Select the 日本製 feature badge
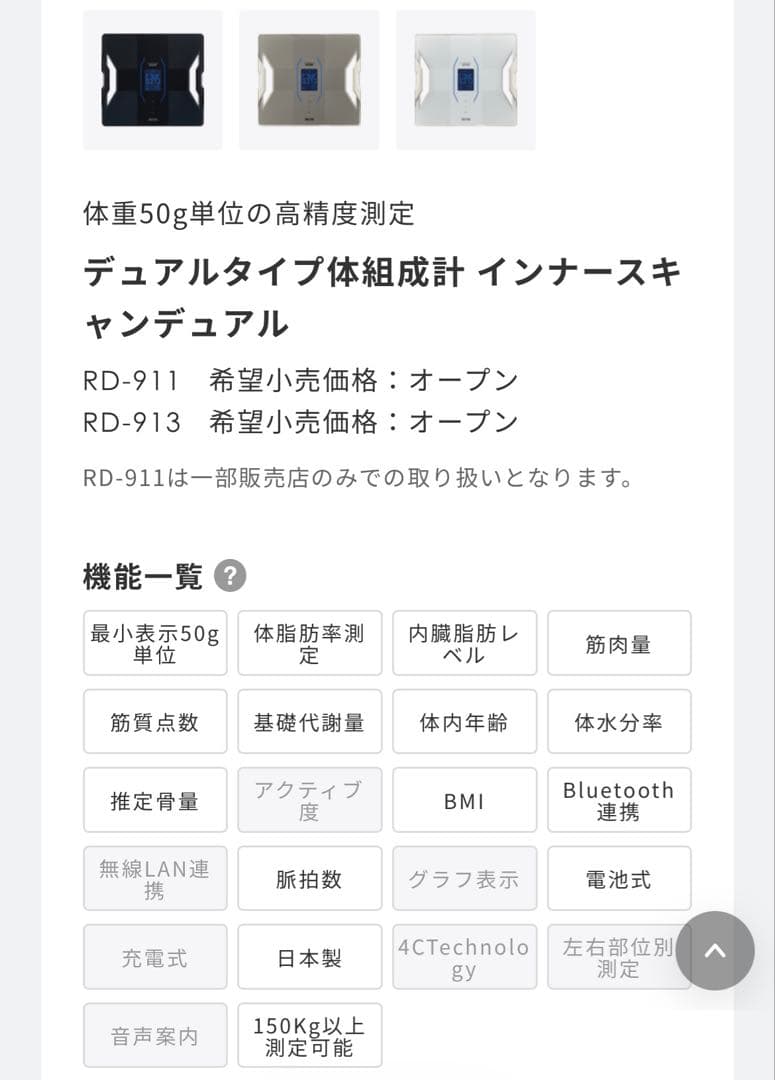Viewport: 775px width, 1080px height. [310, 957]
